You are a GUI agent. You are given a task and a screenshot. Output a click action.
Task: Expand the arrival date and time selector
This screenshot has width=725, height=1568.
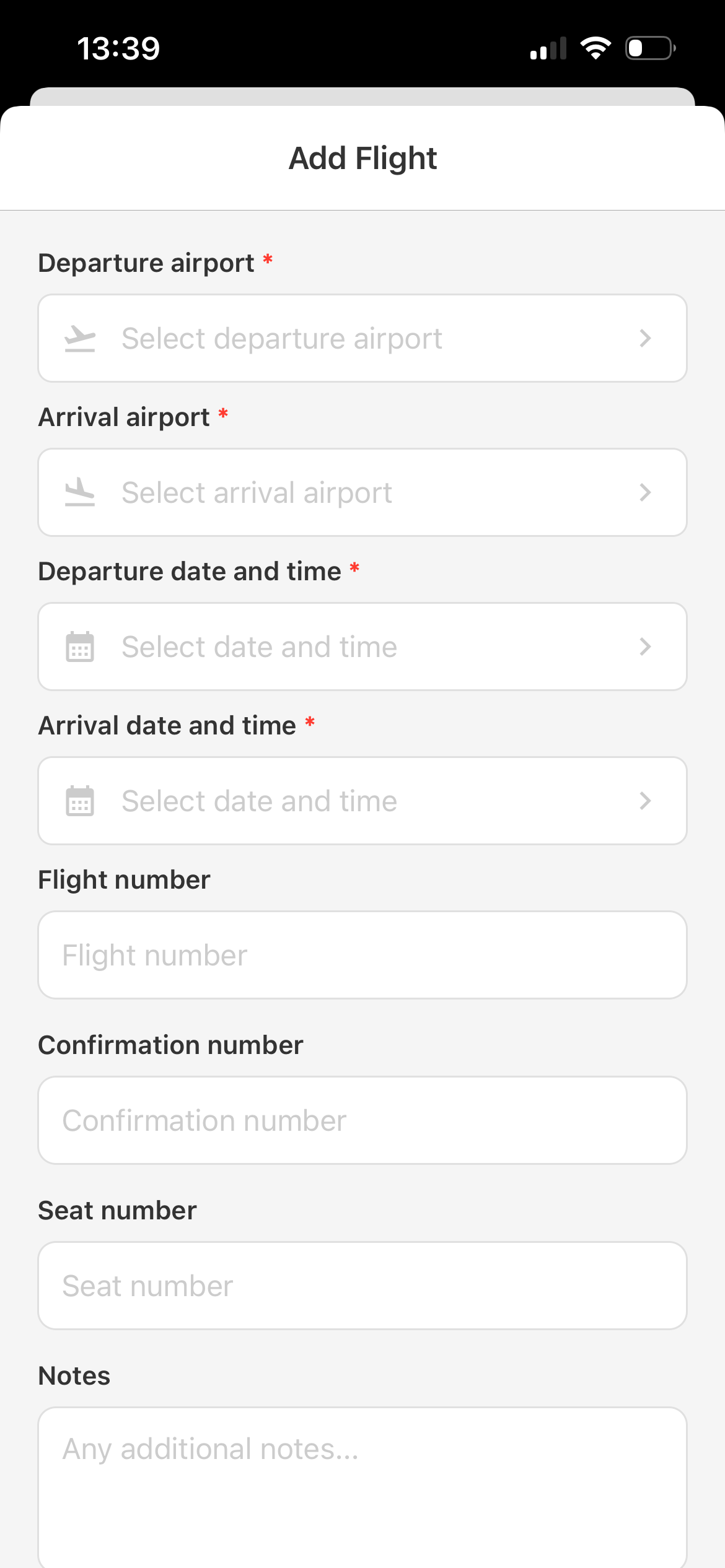(x=362, y=800)
